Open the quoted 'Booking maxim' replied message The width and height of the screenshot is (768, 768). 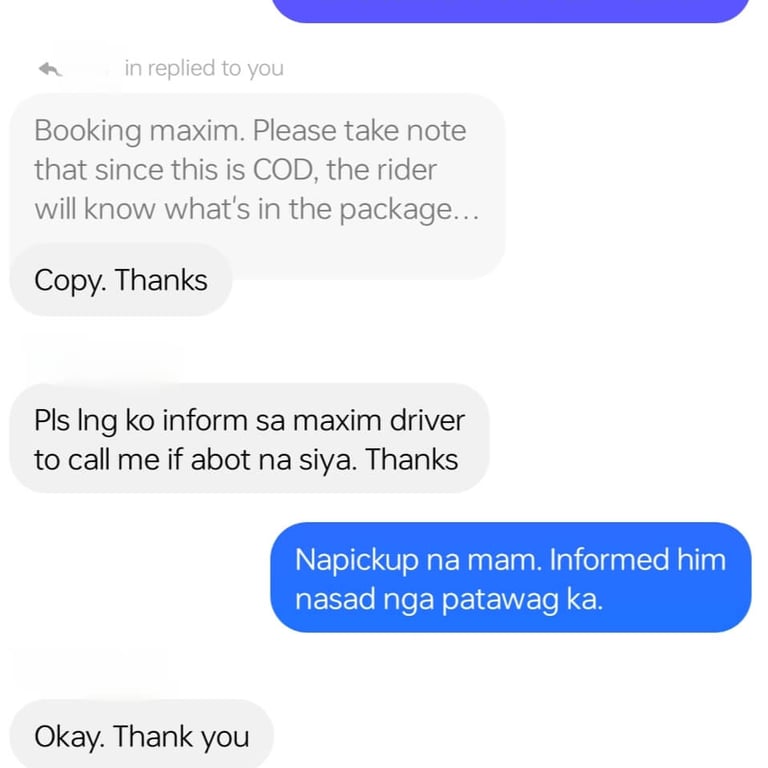(x=250, y=170)
